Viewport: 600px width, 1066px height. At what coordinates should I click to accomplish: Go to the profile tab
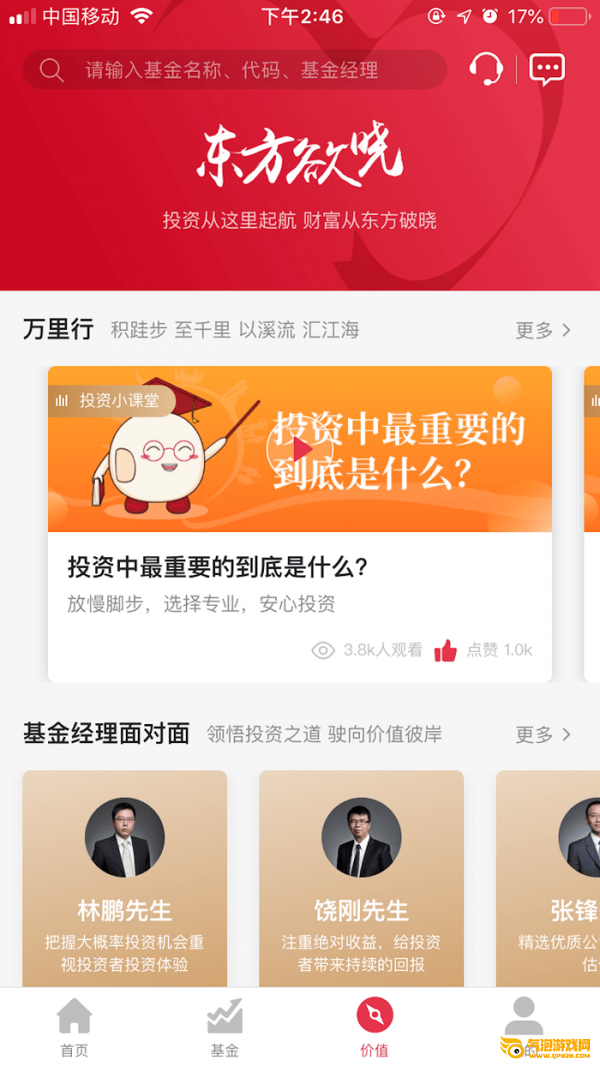pos(523,1022)
